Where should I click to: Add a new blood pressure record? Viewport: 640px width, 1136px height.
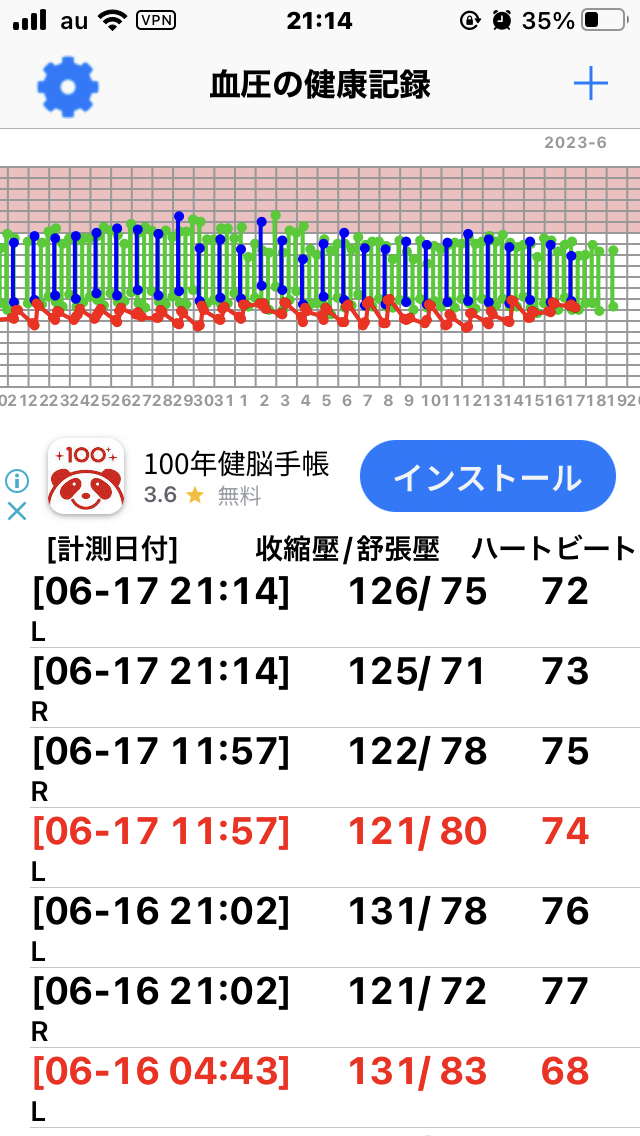(591, 85)
